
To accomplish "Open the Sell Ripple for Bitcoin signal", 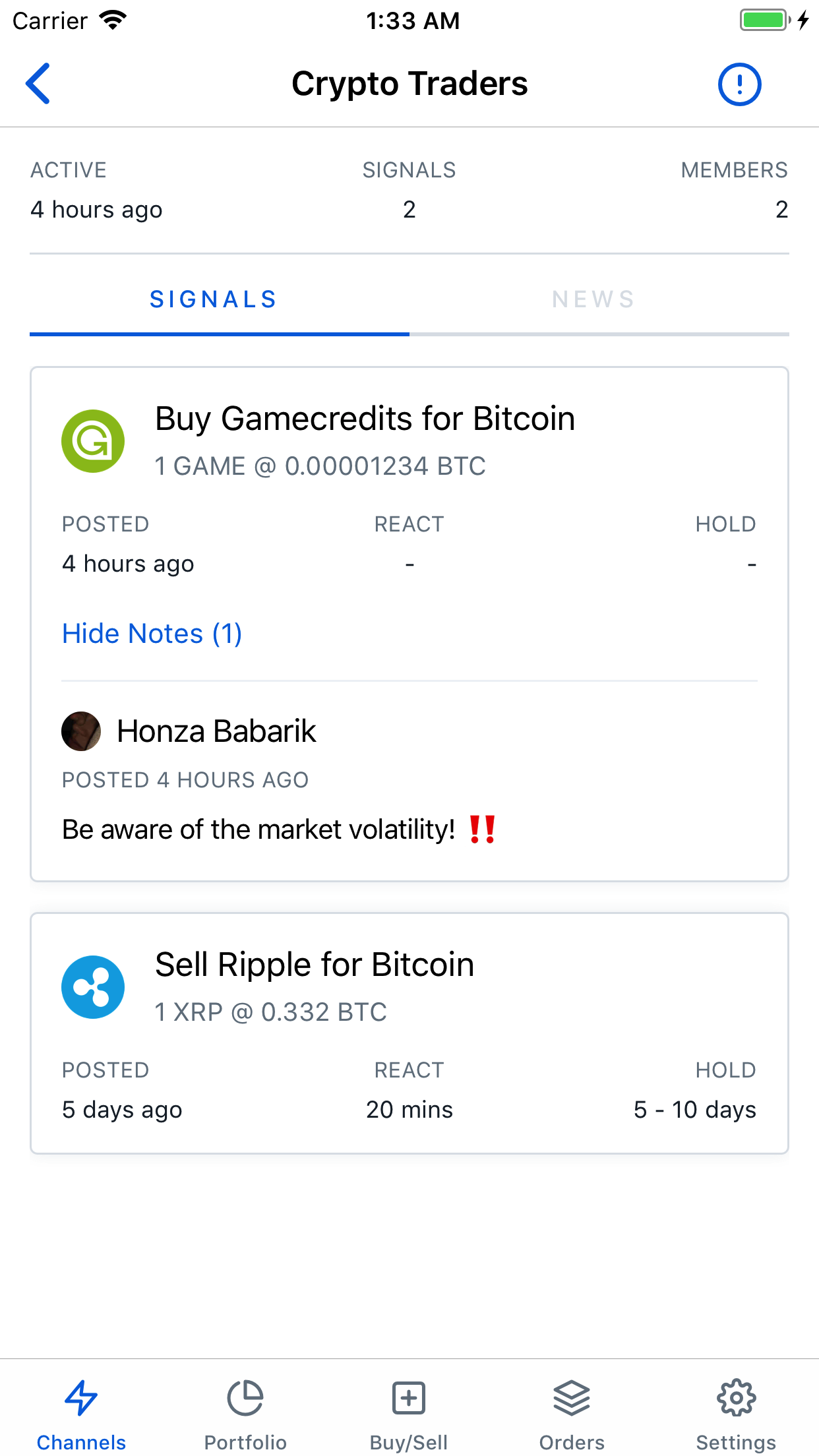I will pyautogui.click(x=313, y=963).
